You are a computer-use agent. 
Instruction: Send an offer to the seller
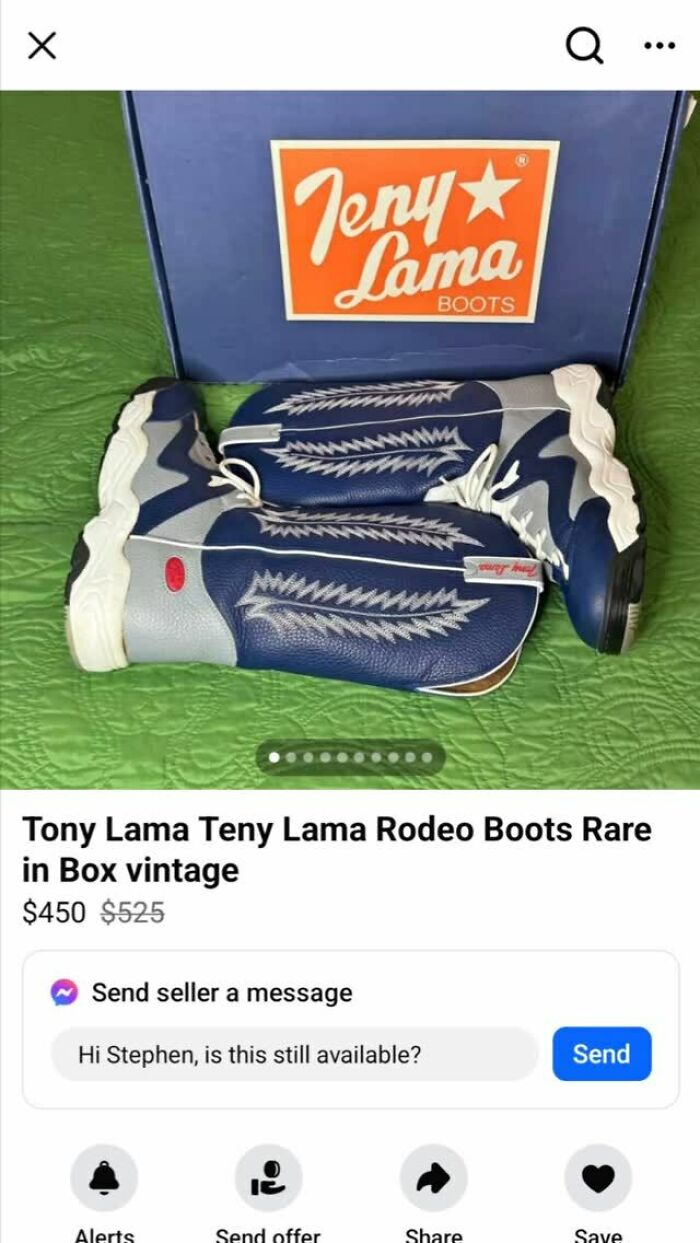click(268, 1179)
